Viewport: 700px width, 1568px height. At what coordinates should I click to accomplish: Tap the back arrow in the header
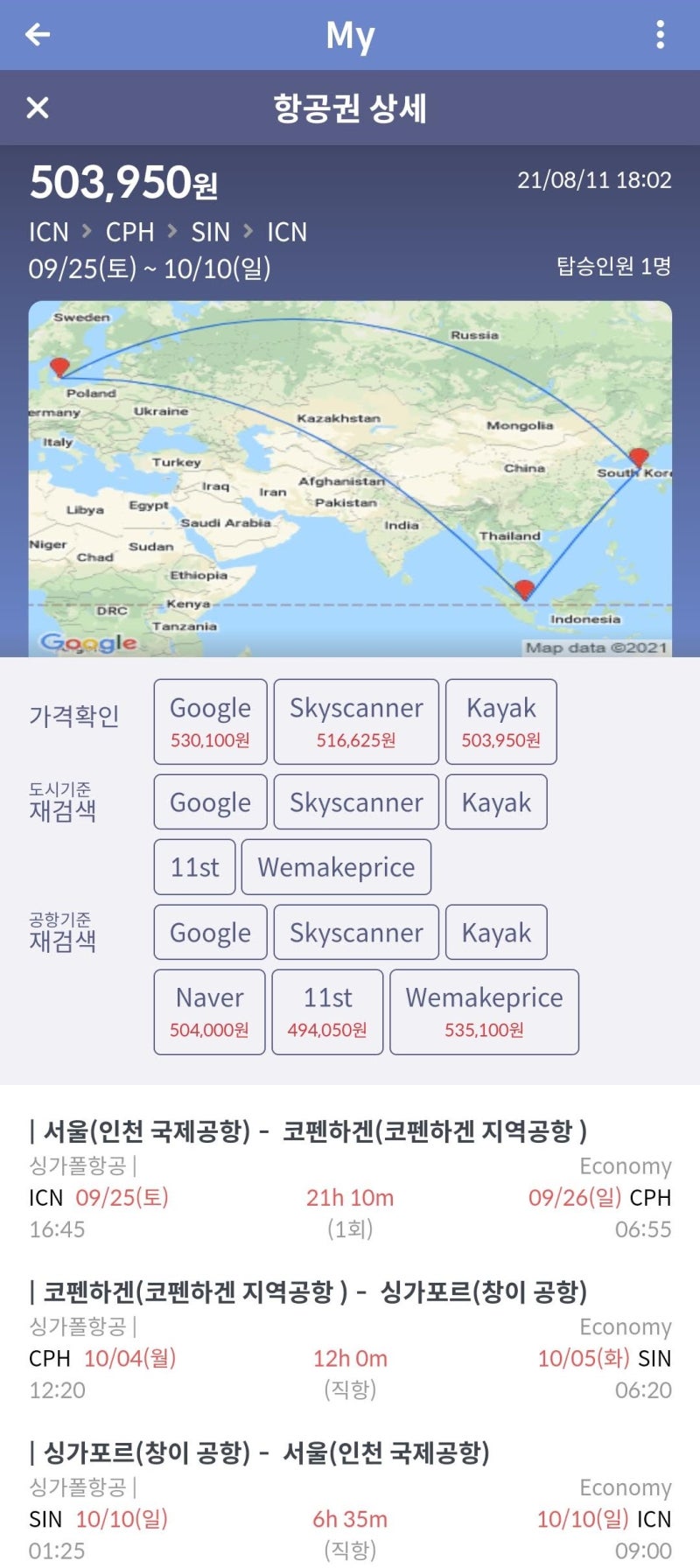pos(37,34)
